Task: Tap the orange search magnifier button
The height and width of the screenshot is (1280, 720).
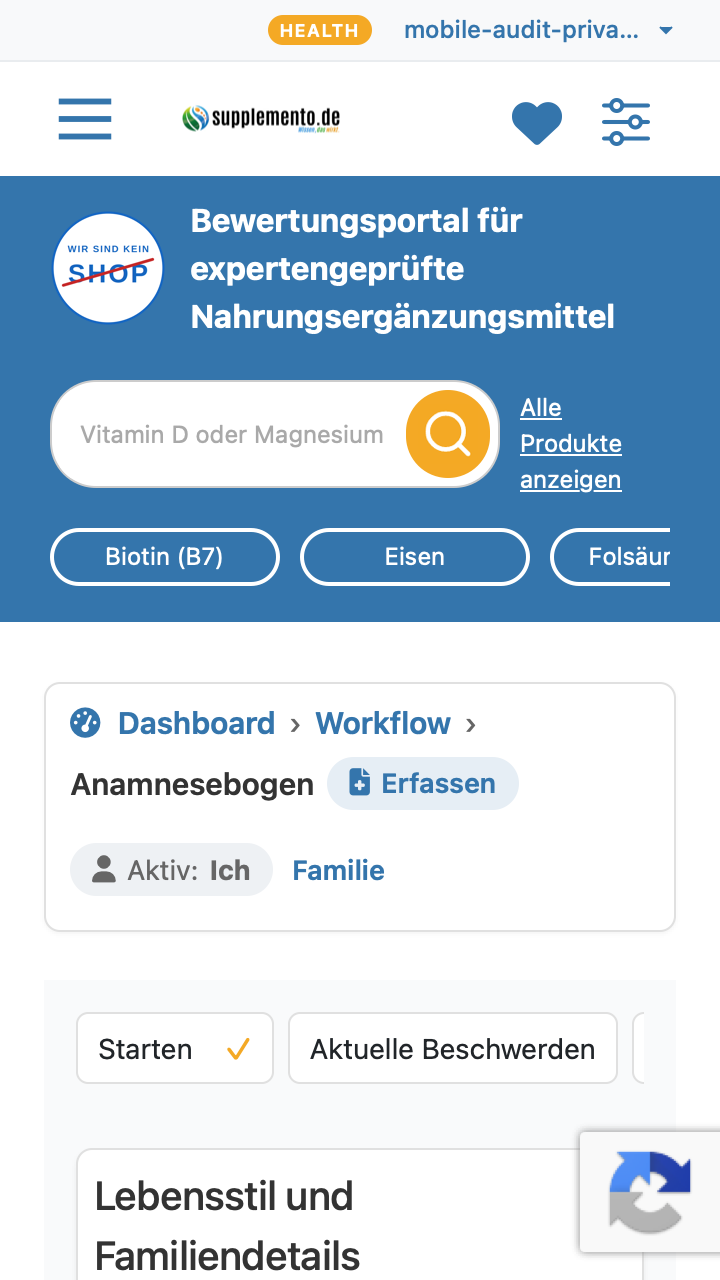Action: click(448, 434)
